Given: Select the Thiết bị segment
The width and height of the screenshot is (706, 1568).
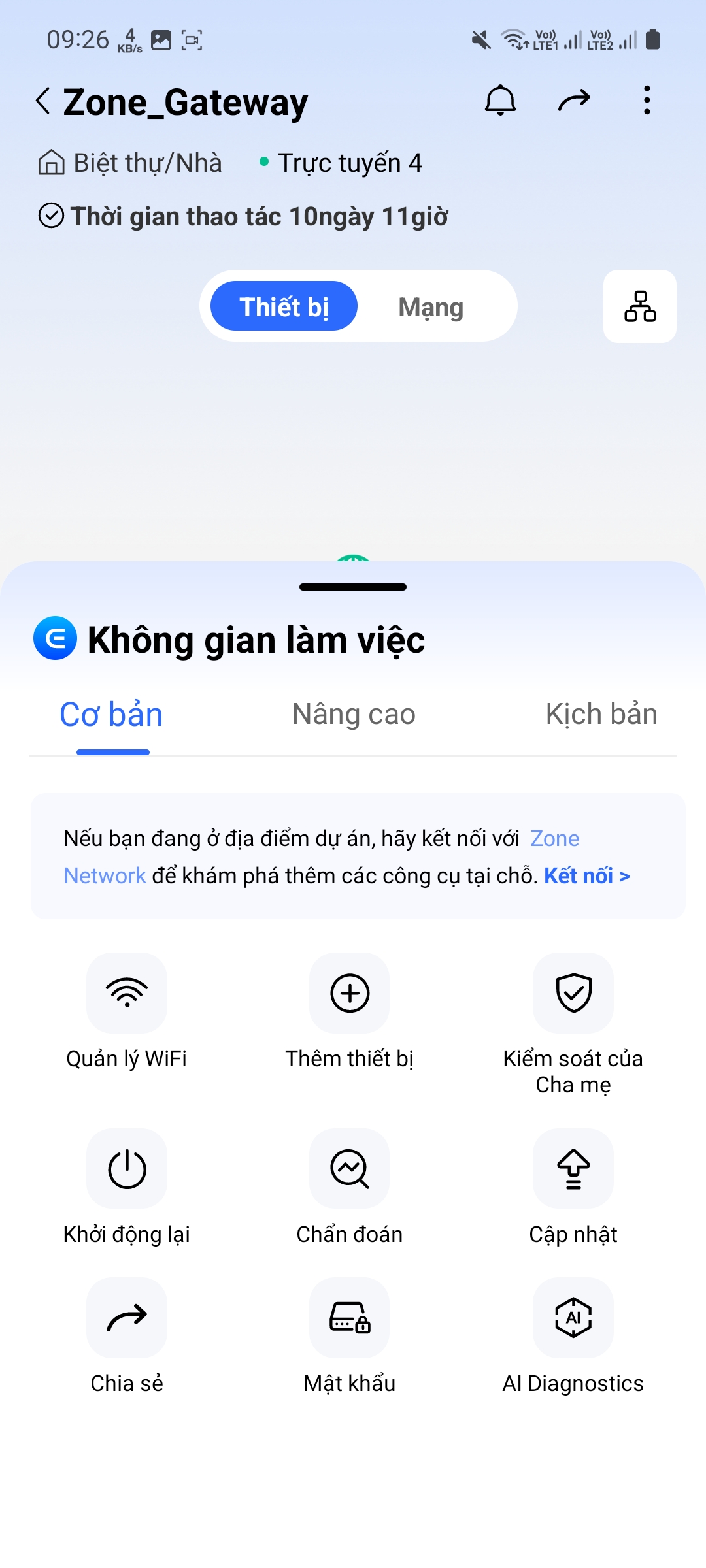Looking at the screenshot, I should coord(284,306).
